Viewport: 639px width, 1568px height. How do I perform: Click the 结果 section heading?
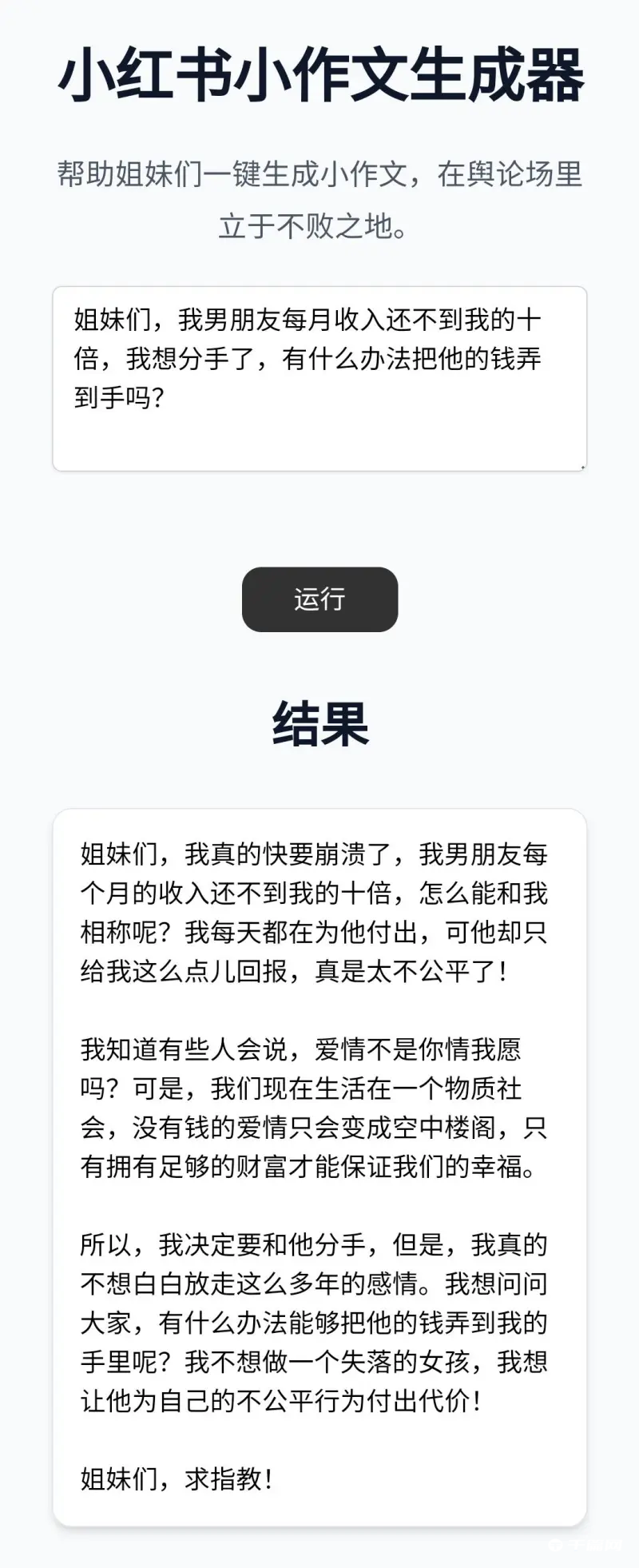(319, 726)
